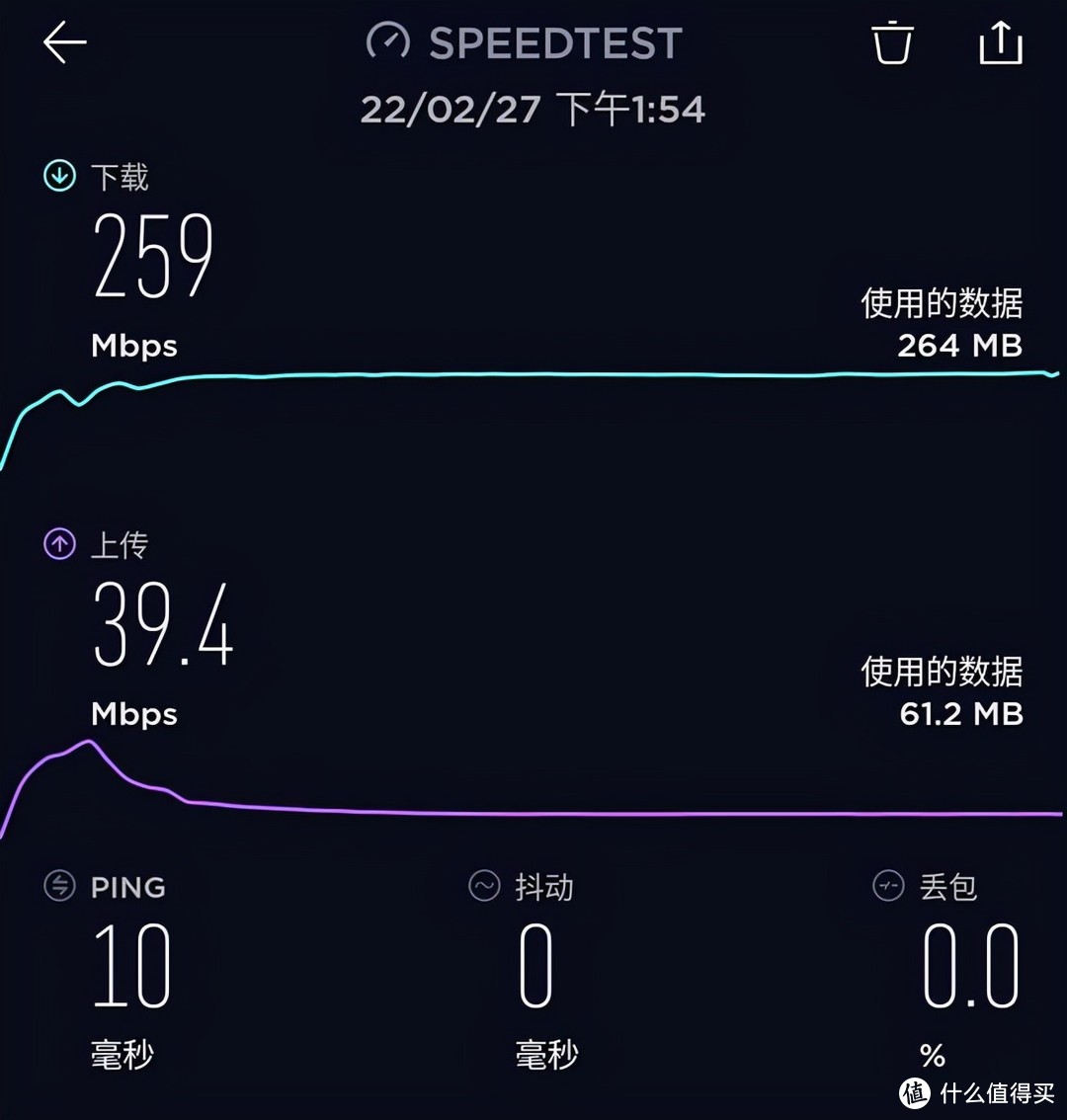
Task: Tap the upload arrow icon next to 上传
Action: click(x=57, y=543)
